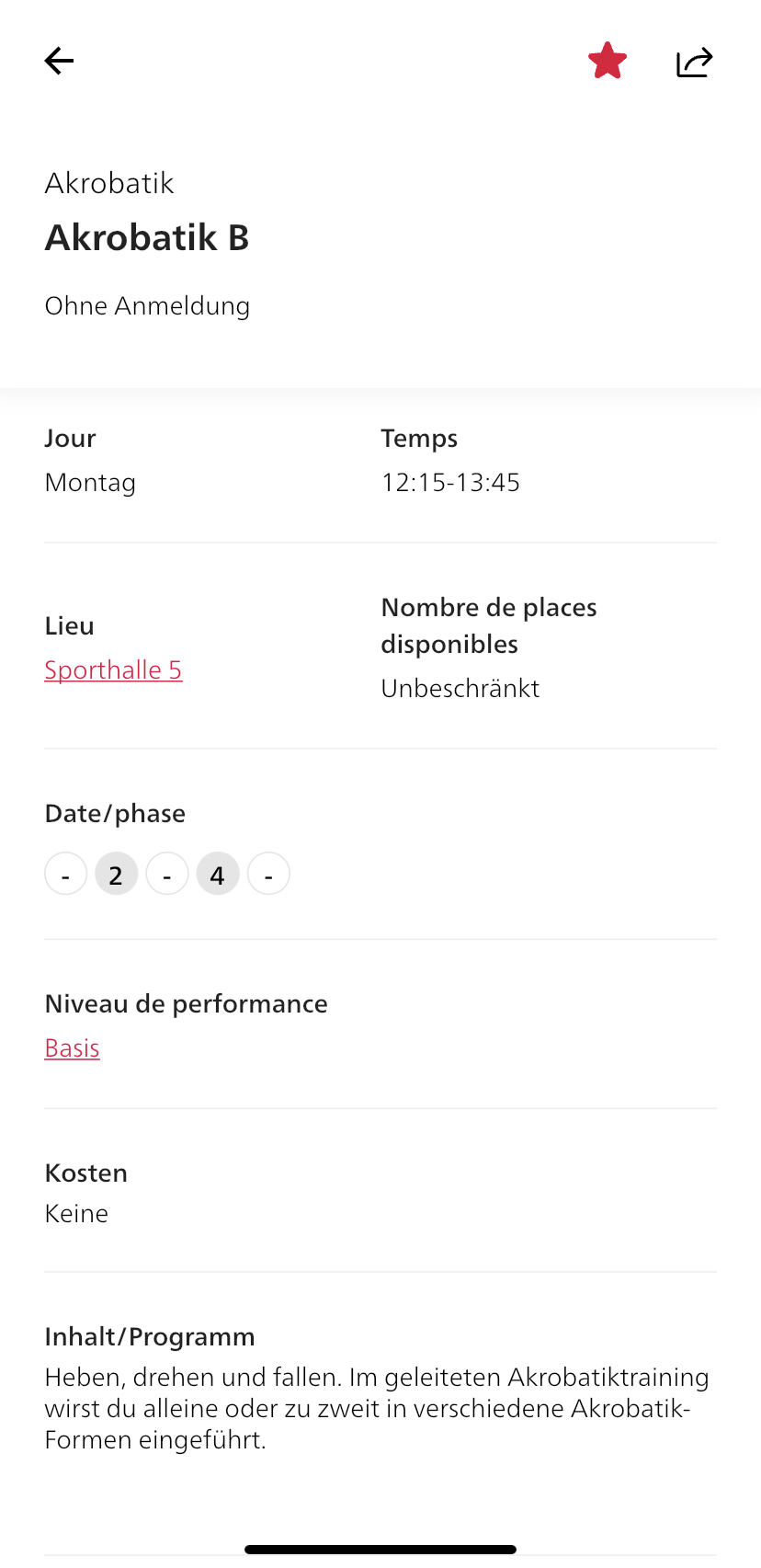
Task: Open the Sporthalle 5 location link
Action: coord(113,670)
